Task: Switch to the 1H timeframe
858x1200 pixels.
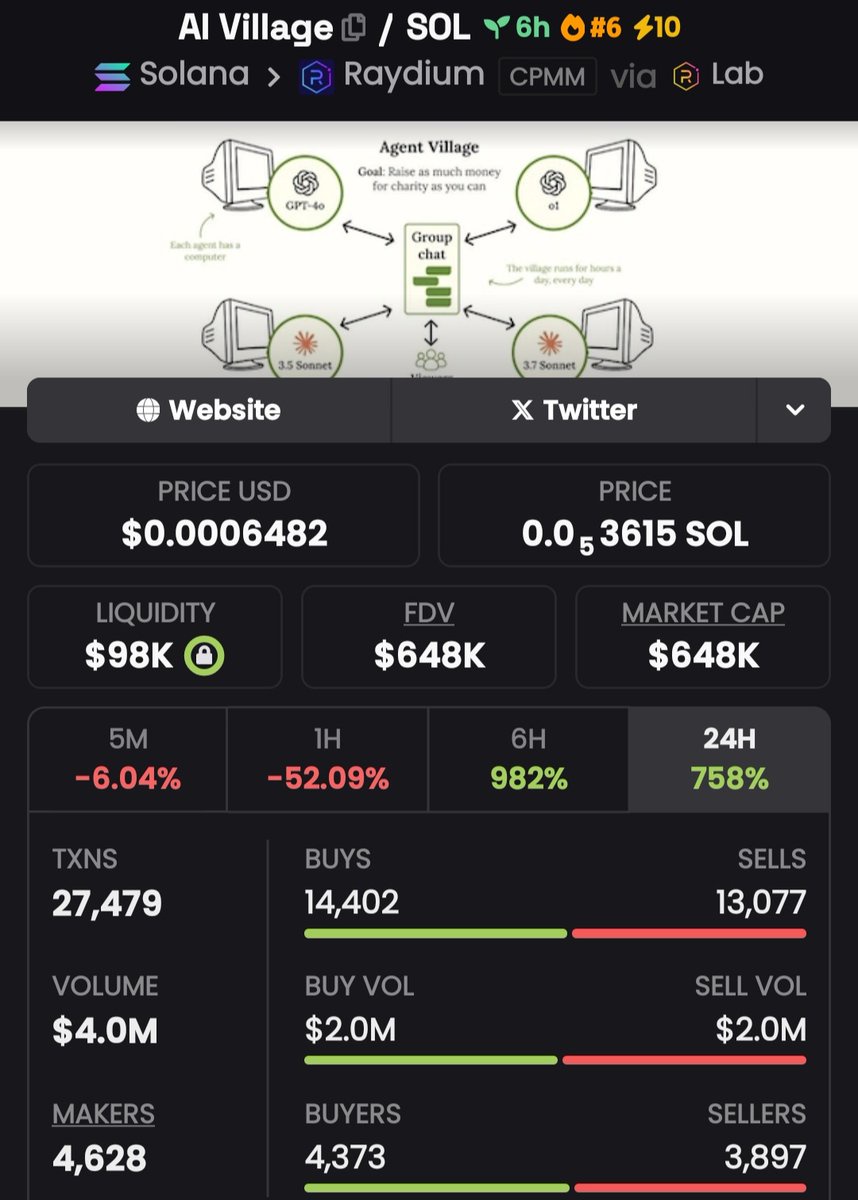Action: pyautogui.click(x=328, y=759)
